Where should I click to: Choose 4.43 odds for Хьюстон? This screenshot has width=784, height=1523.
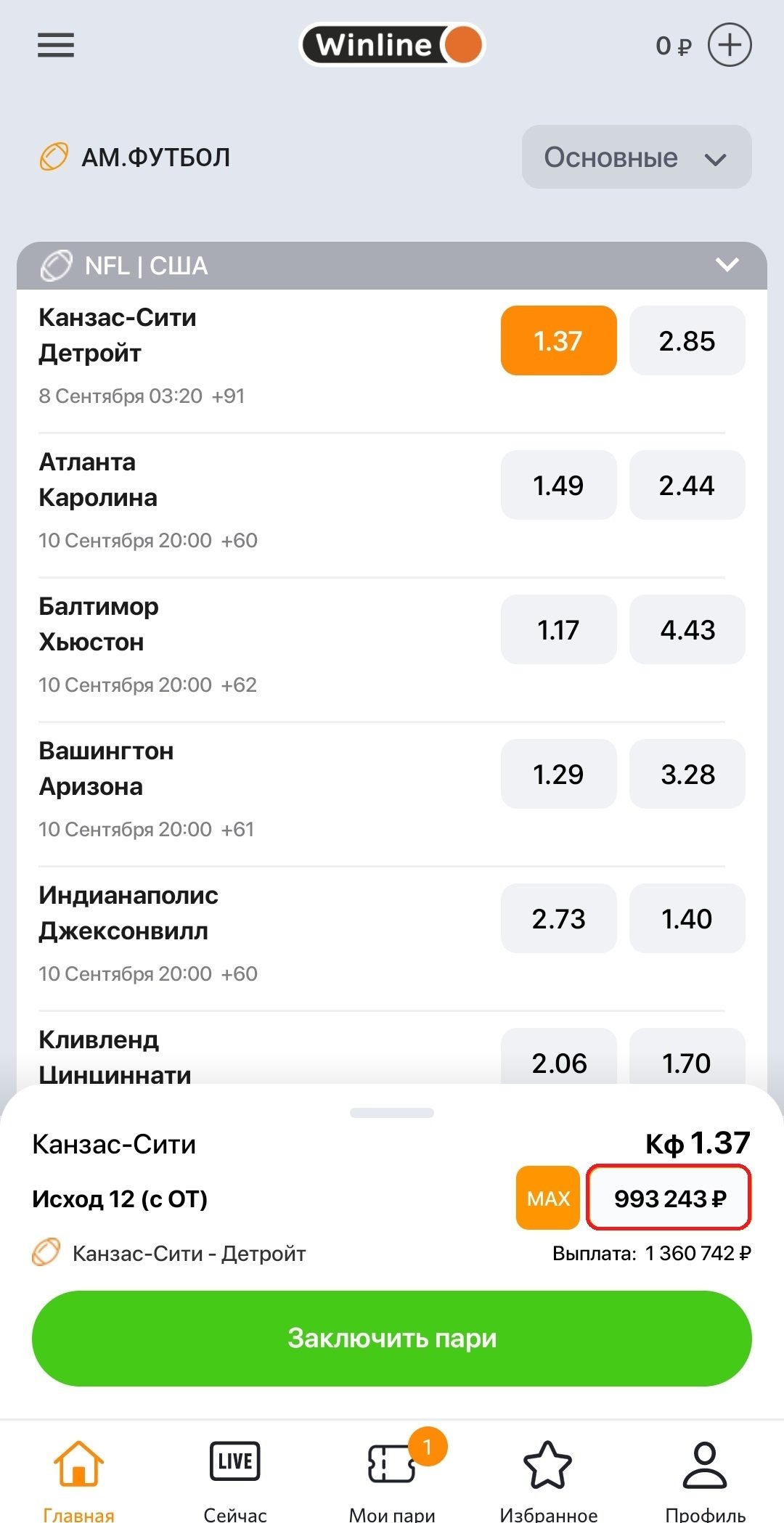pyautogui.click(x=687, y=629)
